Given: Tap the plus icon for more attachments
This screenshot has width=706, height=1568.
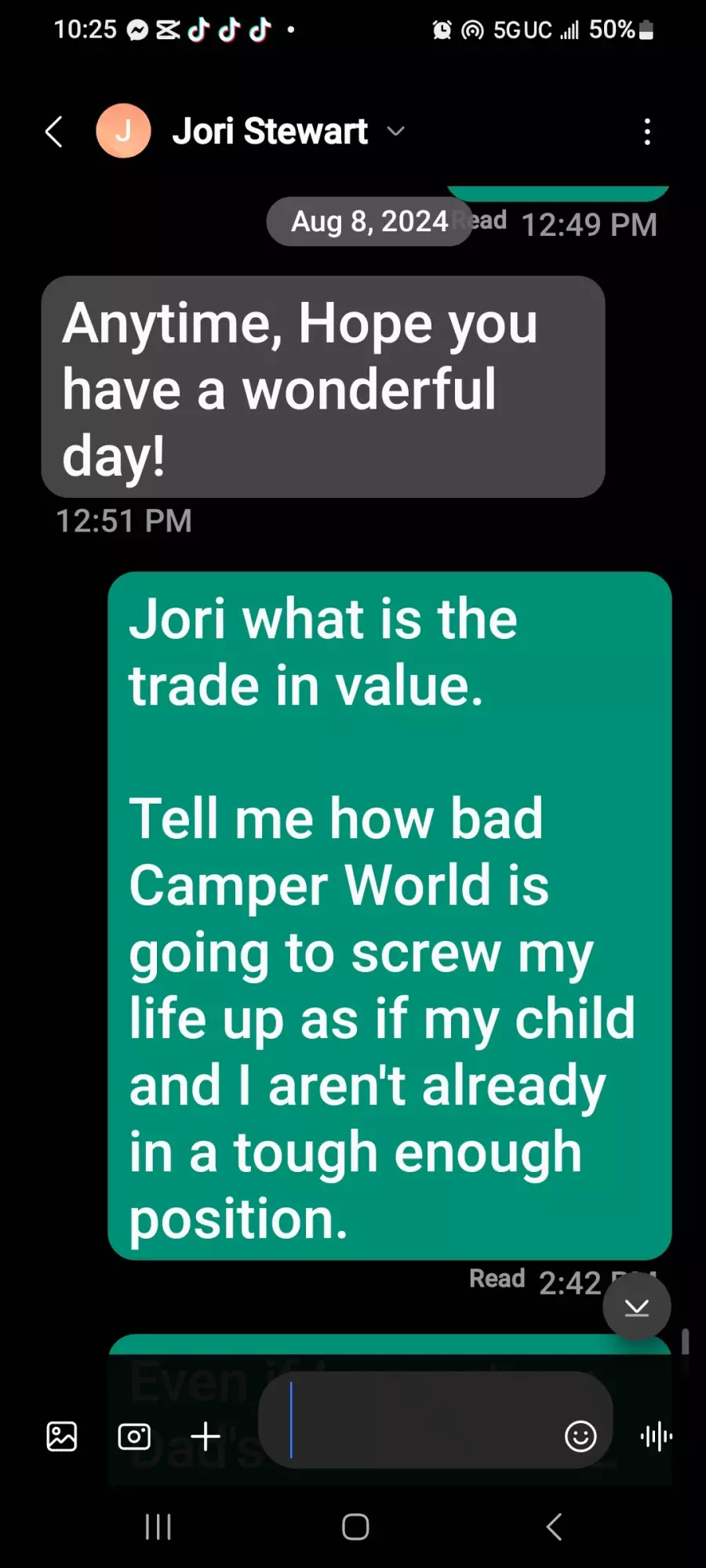Looking at the screenshot, I should point(206,1436).
